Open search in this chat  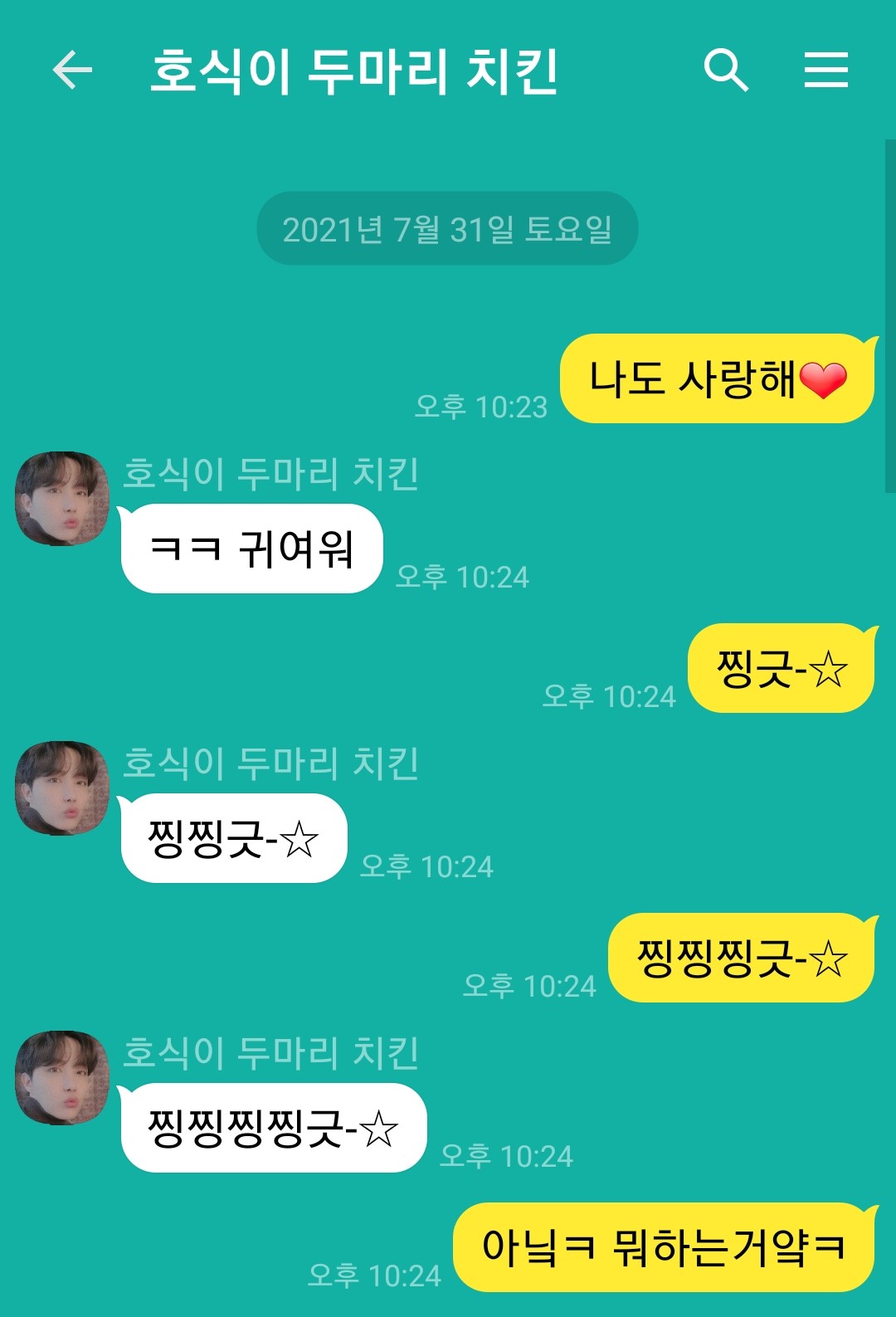(726, 70)
